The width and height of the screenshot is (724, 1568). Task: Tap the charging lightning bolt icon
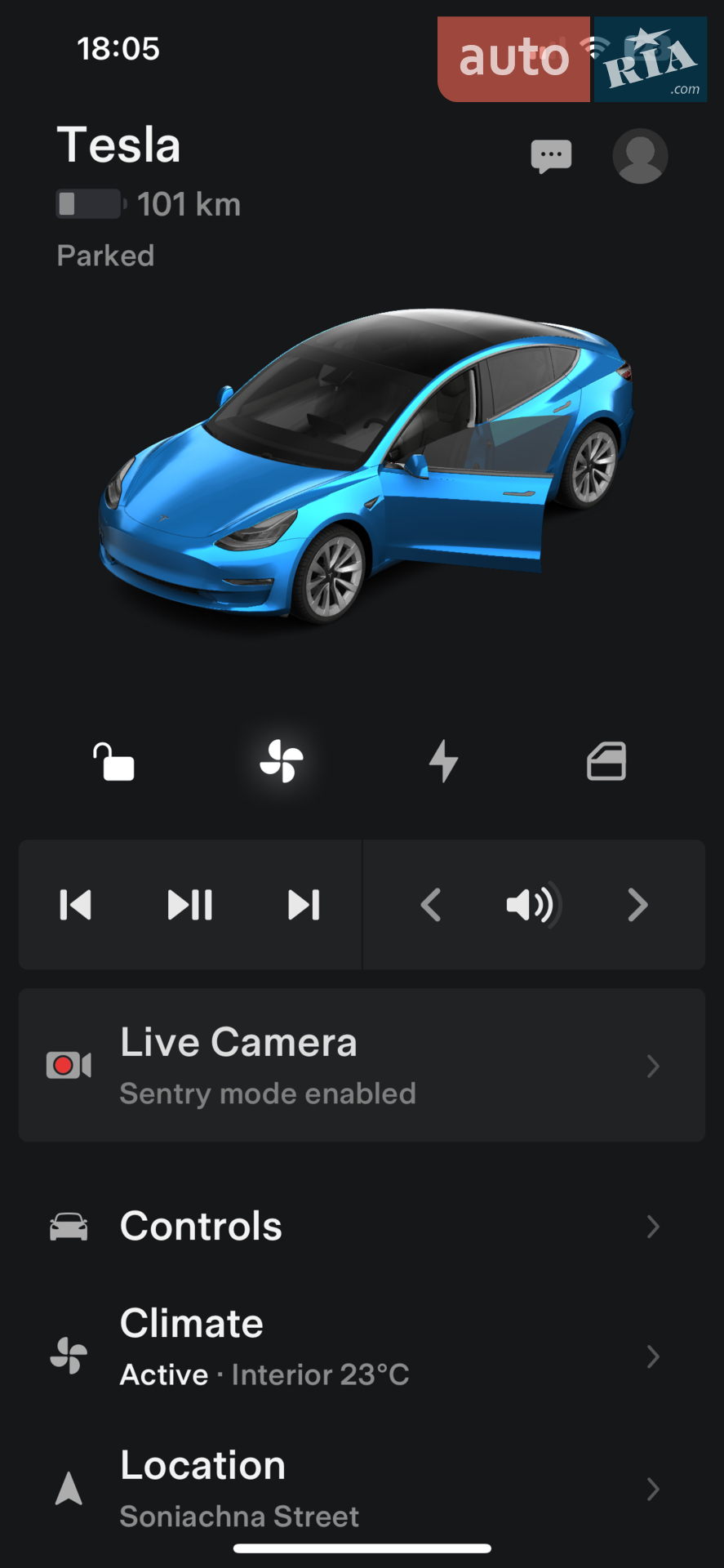[444, 761]
